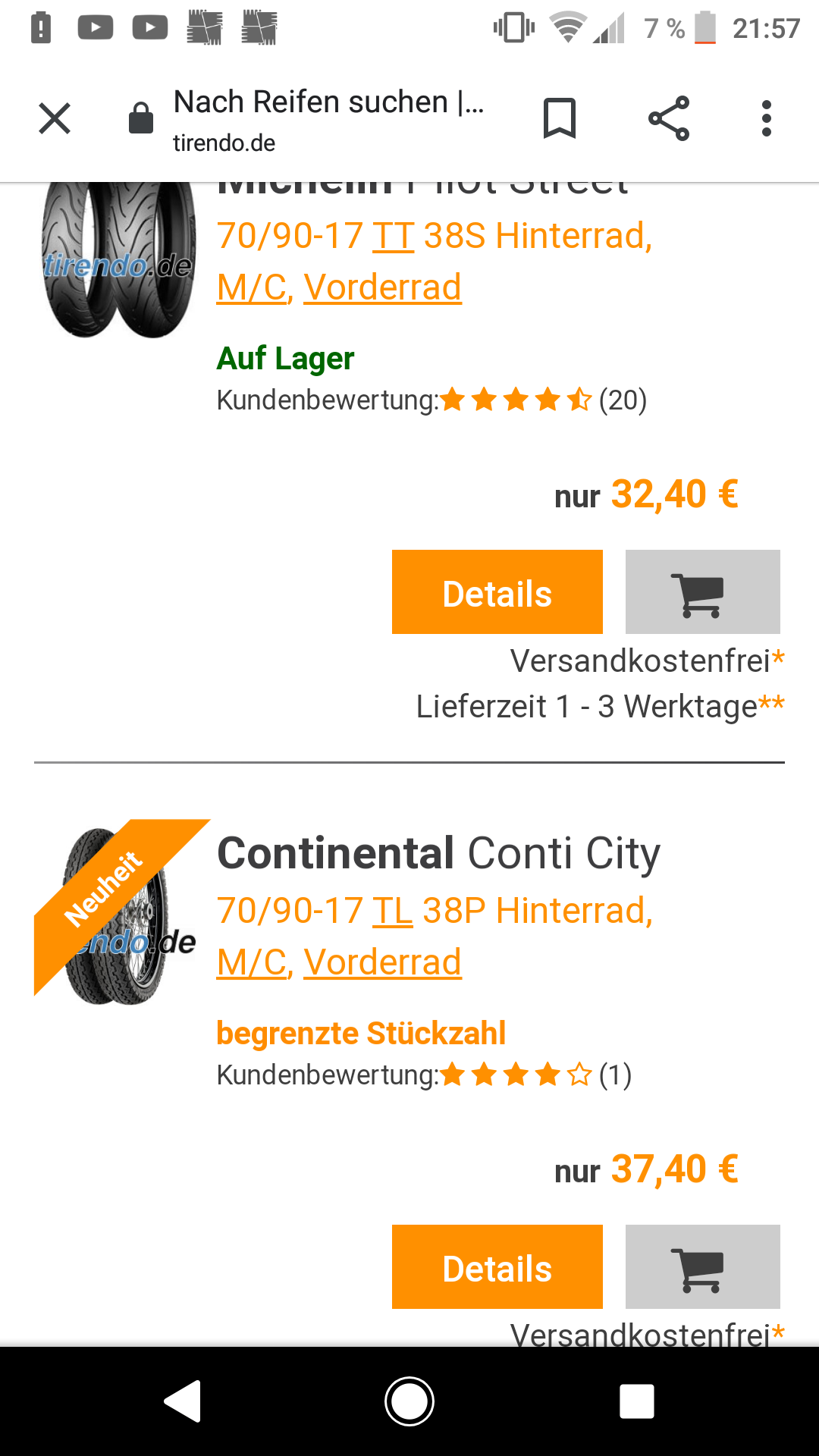
Task: Close the browser custom tab
Action: click(x=55, y=118)
